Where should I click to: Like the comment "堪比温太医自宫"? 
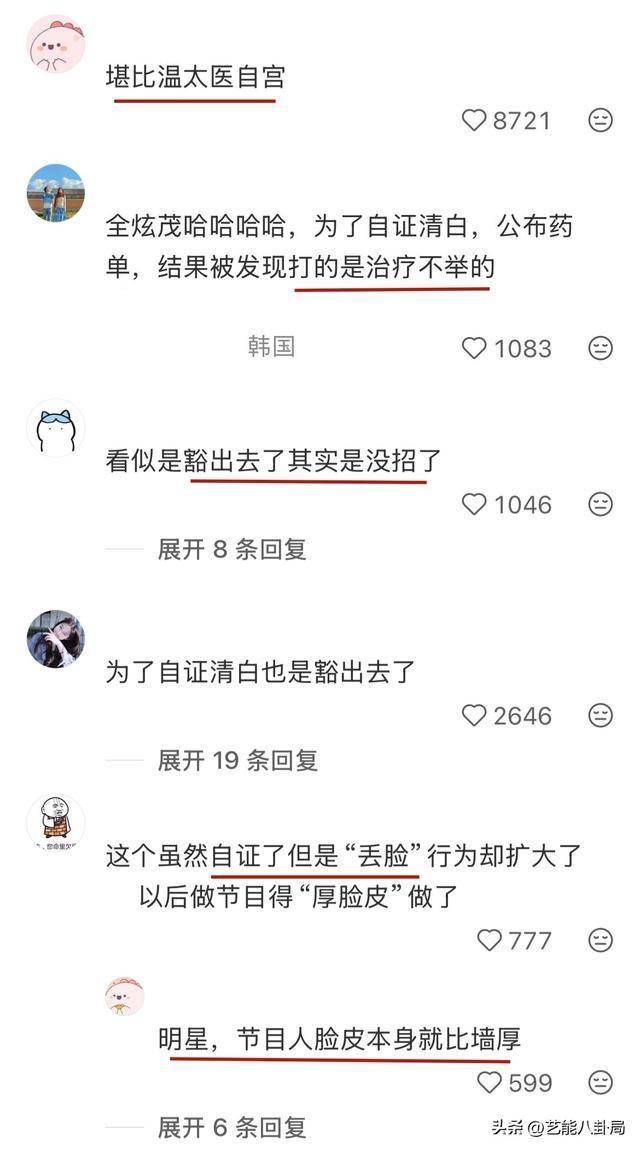474,121
